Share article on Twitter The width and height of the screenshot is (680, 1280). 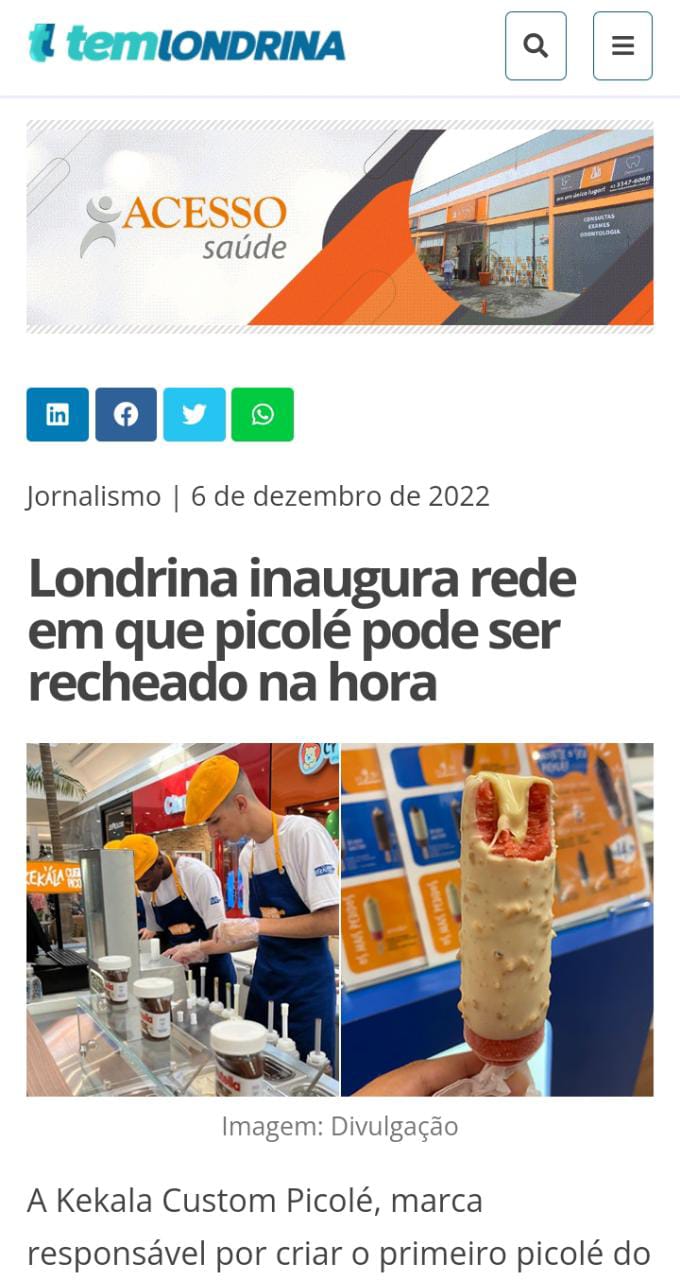point(194,415)
